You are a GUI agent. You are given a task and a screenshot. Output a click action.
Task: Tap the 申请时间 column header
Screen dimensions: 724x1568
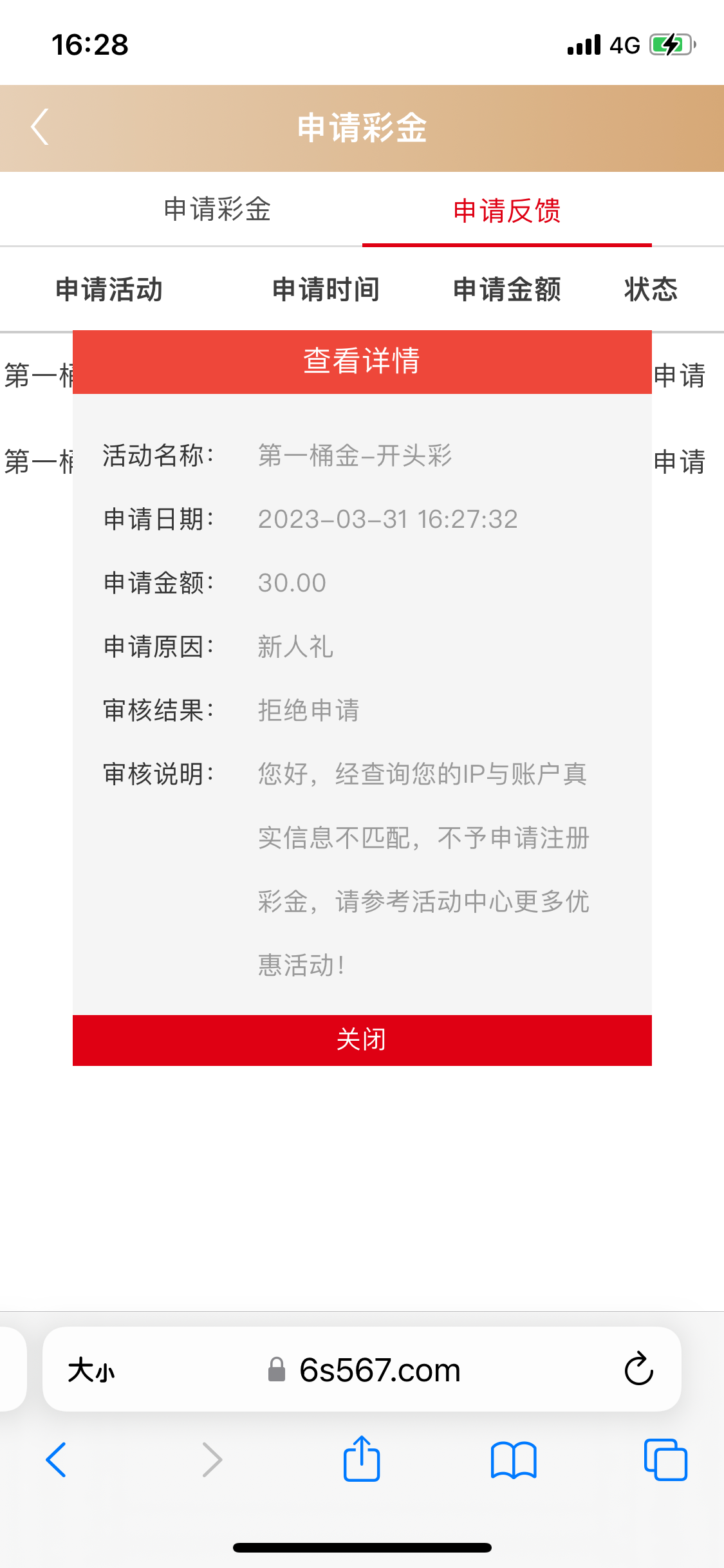click(x=326, y=289)
